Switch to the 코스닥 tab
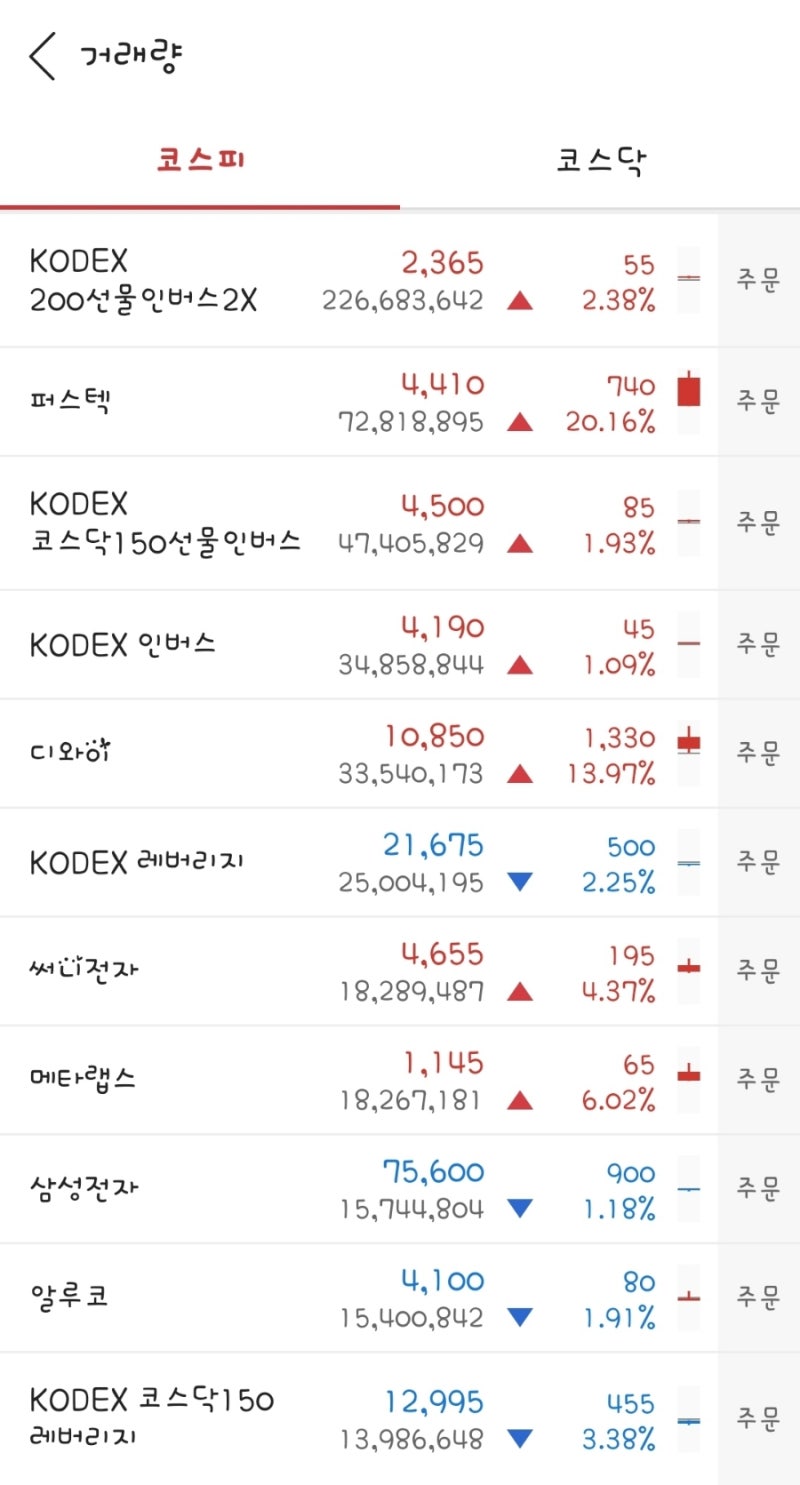The height and width of the screenshot is (1485, 800). 600,158
